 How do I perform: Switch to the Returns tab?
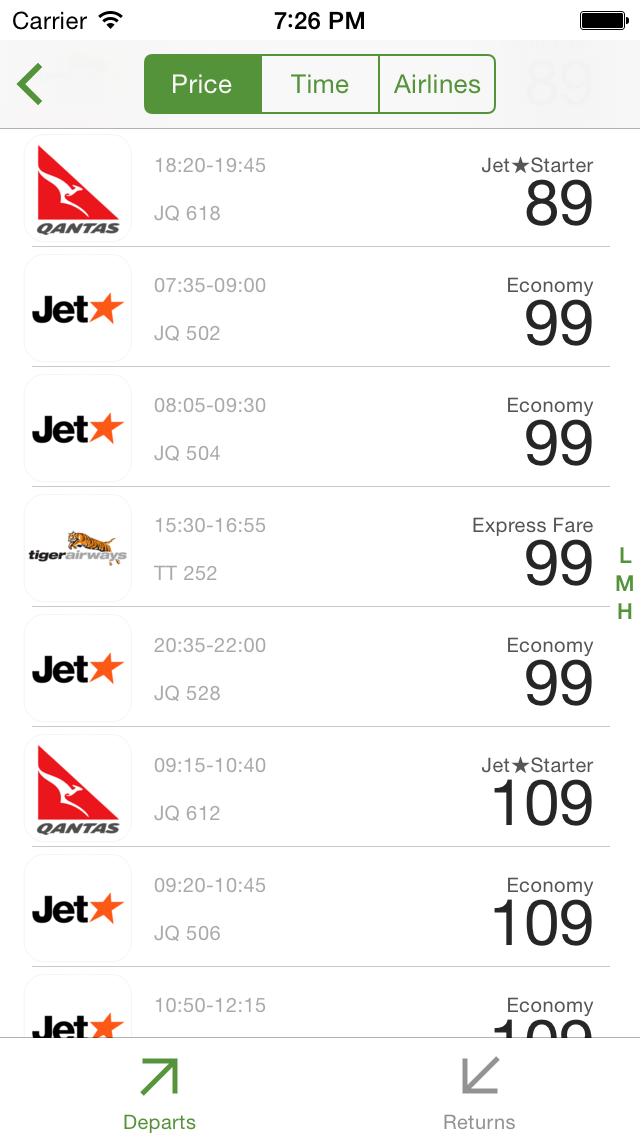480,1088
